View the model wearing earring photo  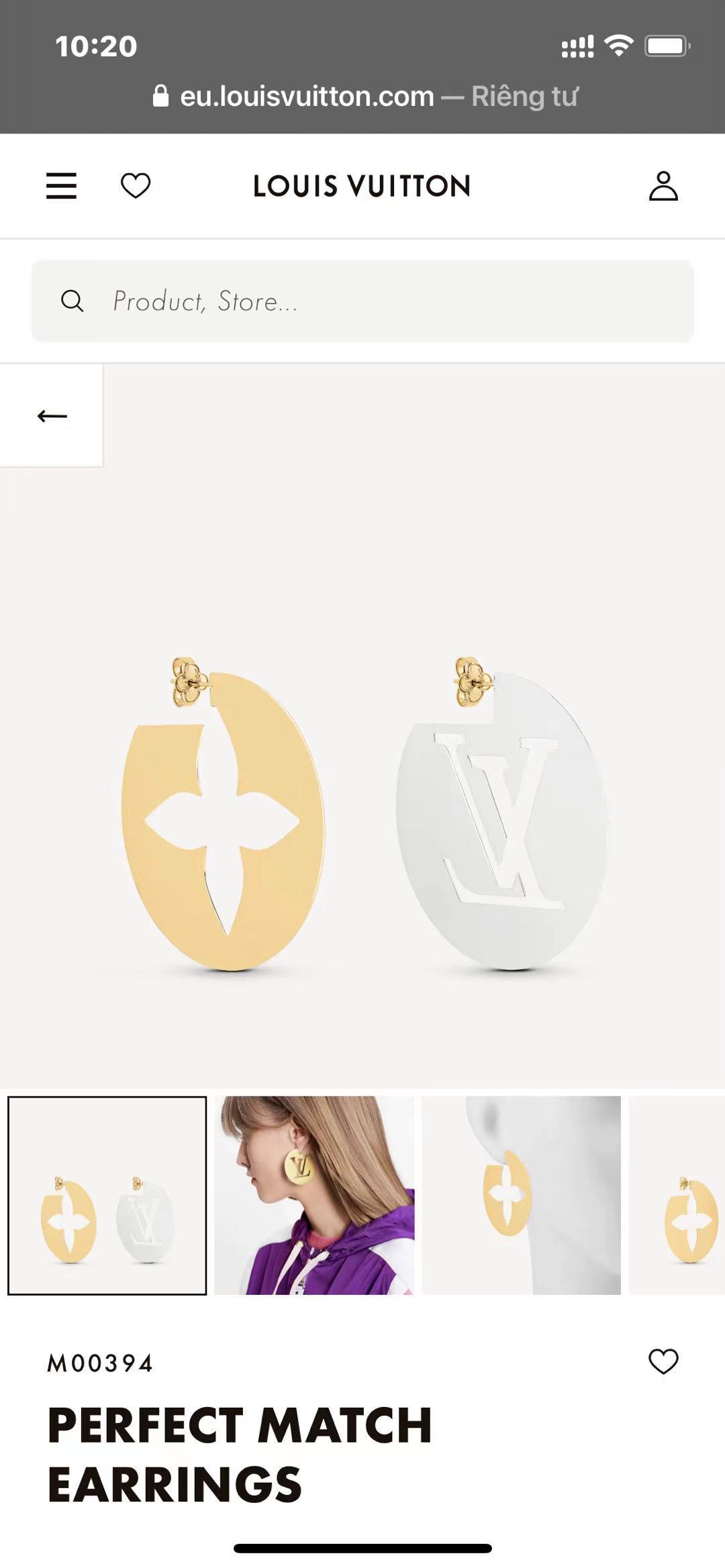pos(314,1195)
